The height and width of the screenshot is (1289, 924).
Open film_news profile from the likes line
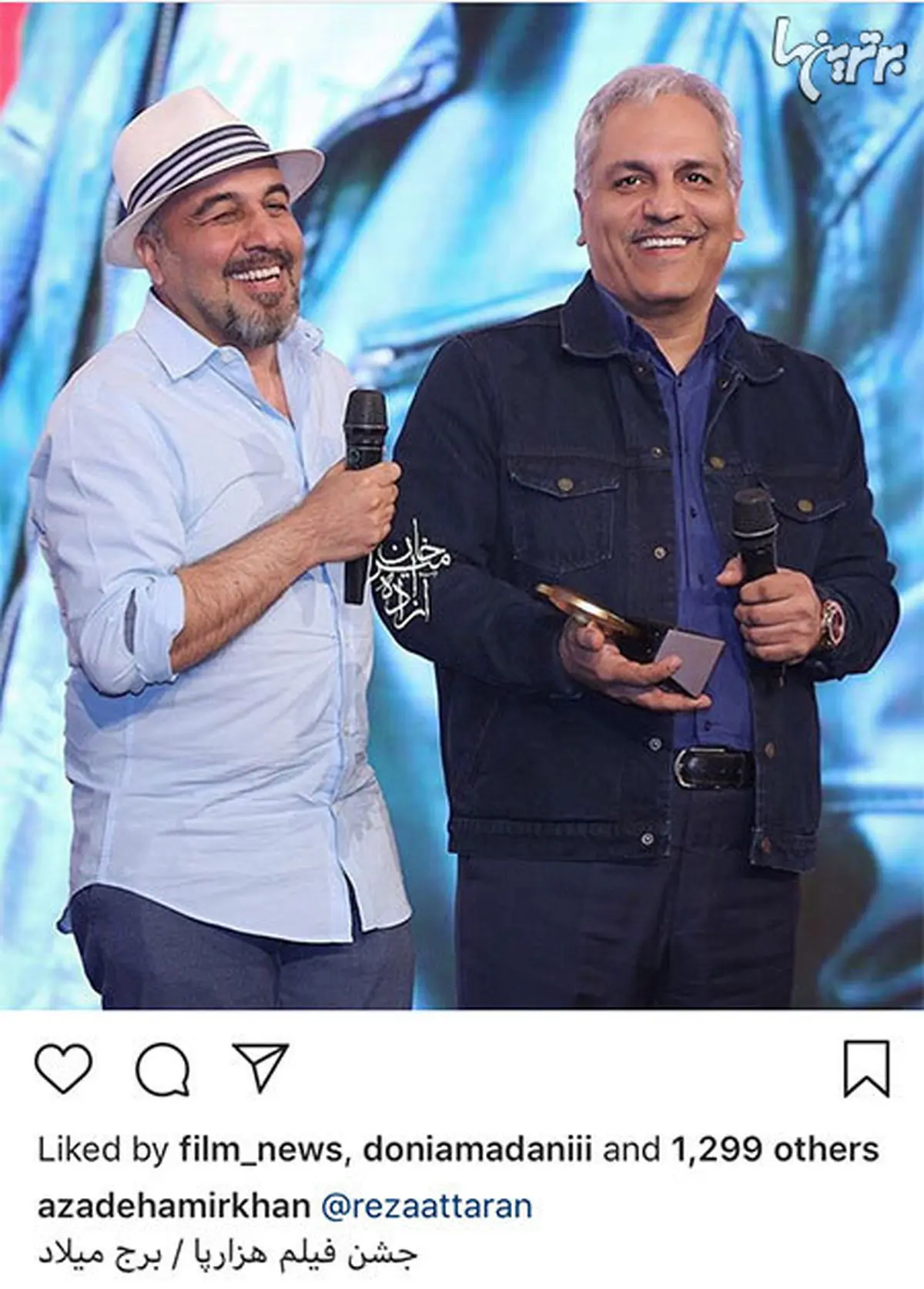260,1150
